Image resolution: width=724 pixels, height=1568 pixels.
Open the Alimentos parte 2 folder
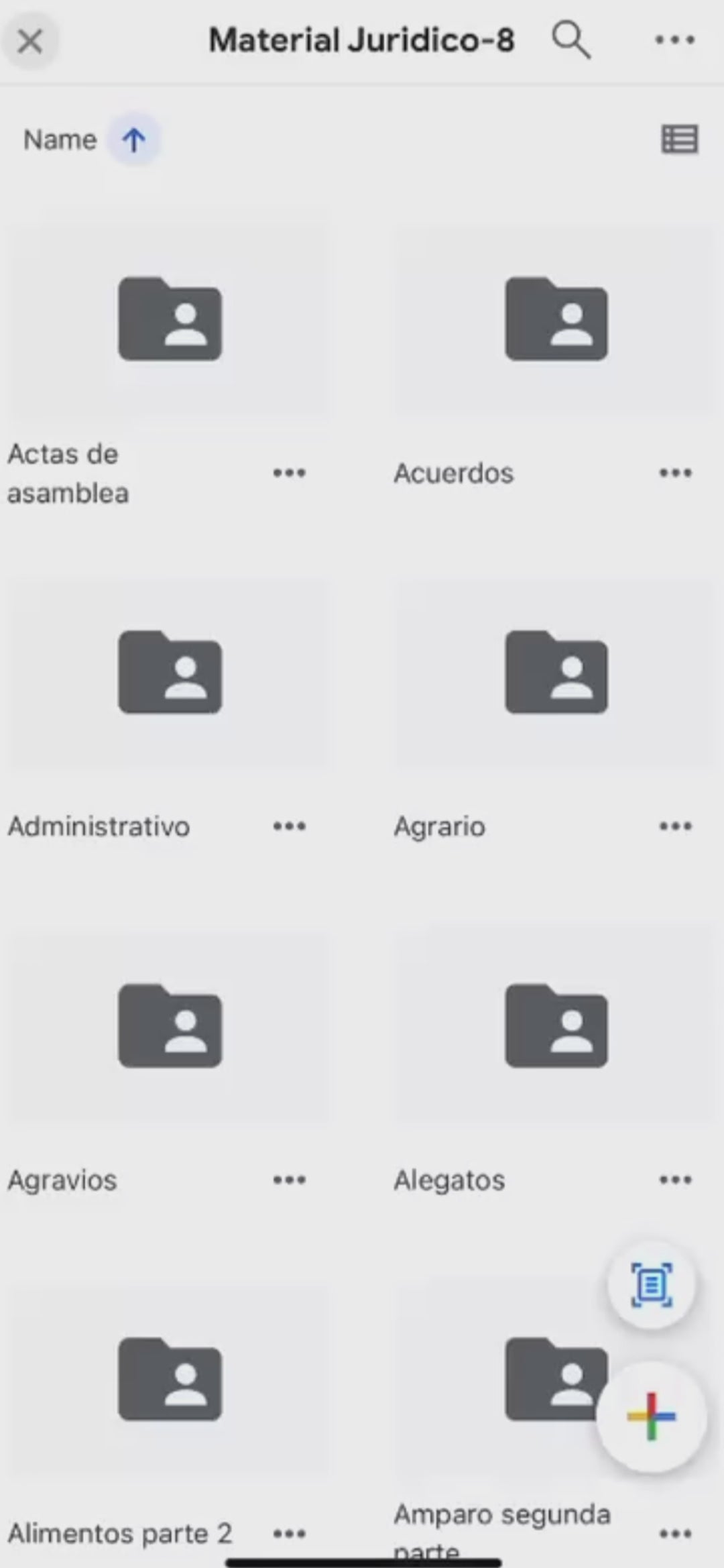click(170, 1380)
